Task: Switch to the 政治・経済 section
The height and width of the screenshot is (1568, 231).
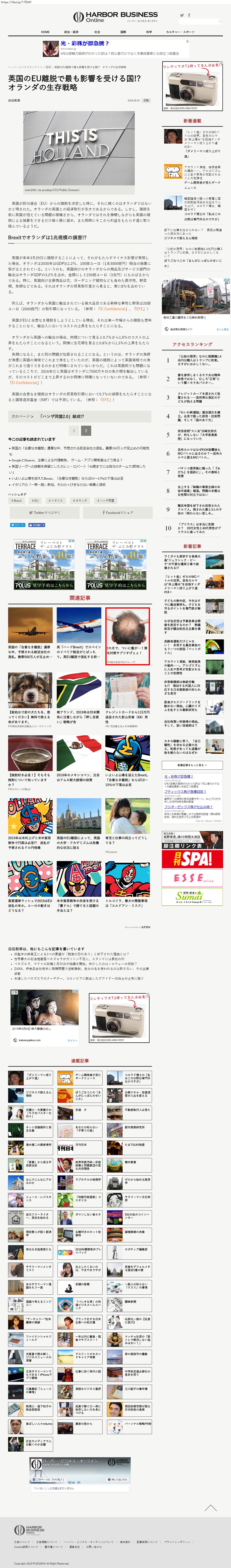Action: (x=71, y=32)
